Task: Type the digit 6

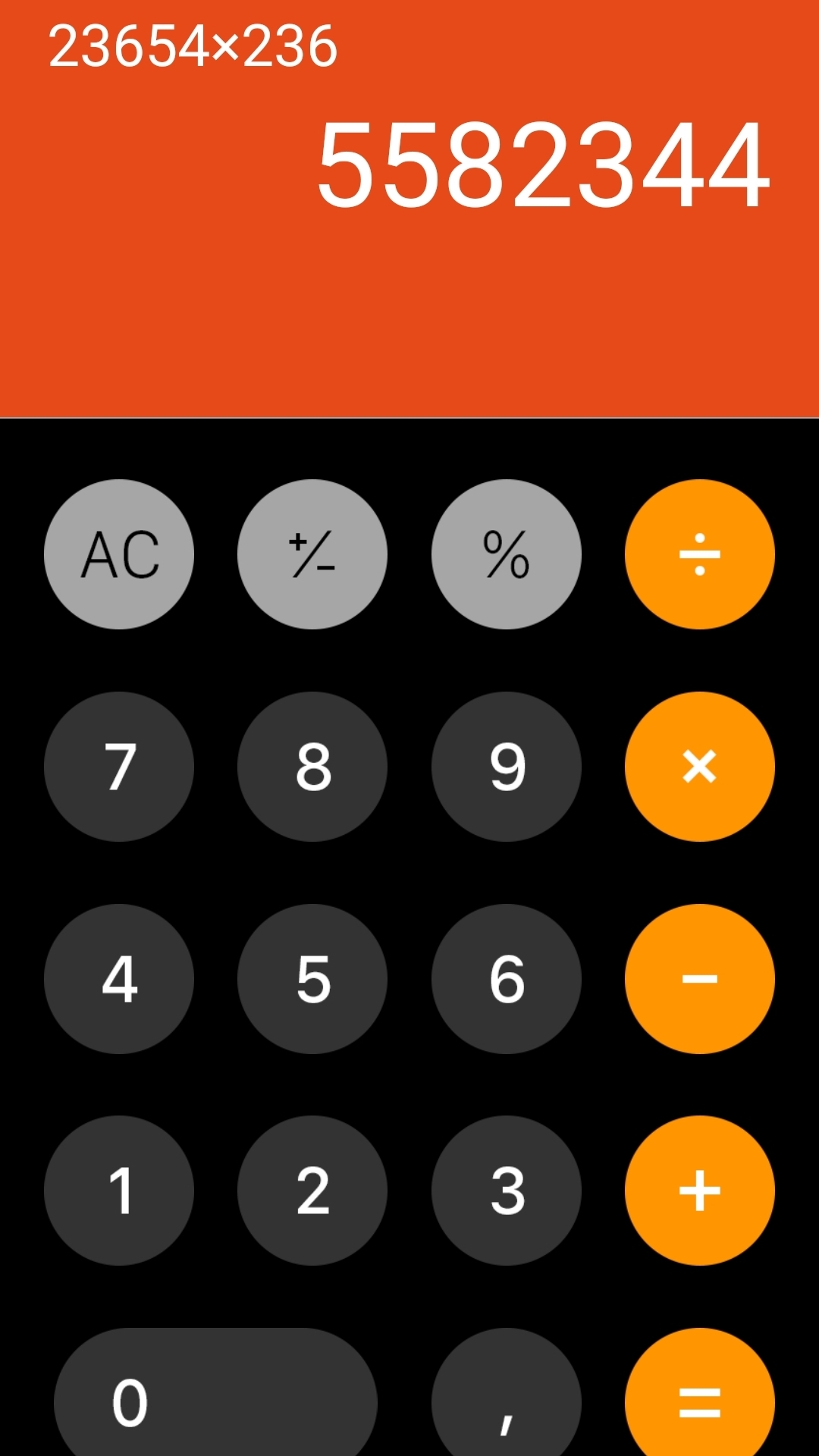Action: pyautogui.click(x=507, y=978)
